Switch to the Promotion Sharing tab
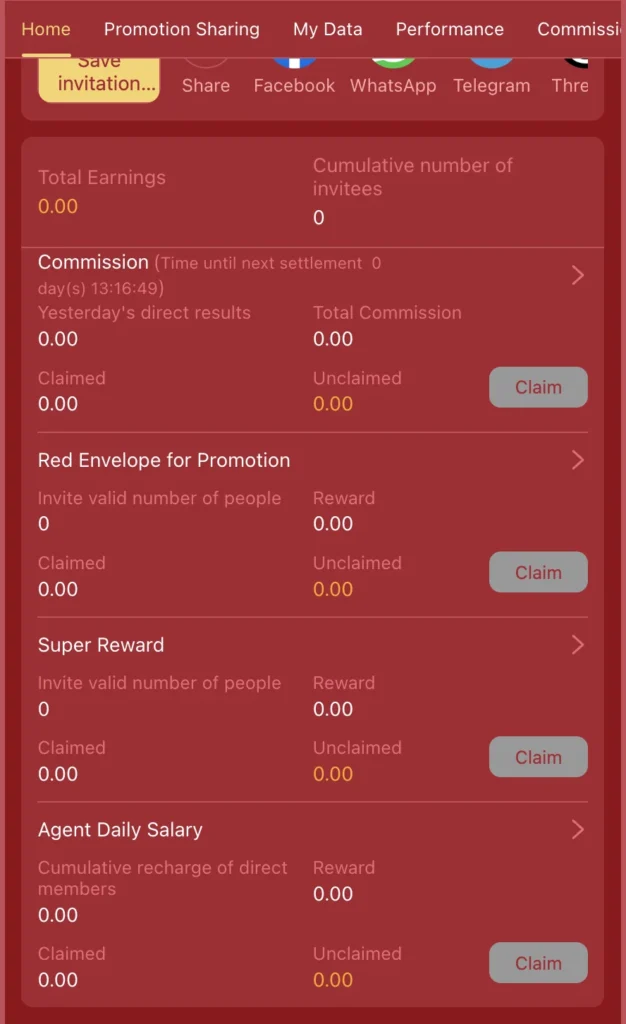Screen dimensions: 626x1024 [181, 29]
